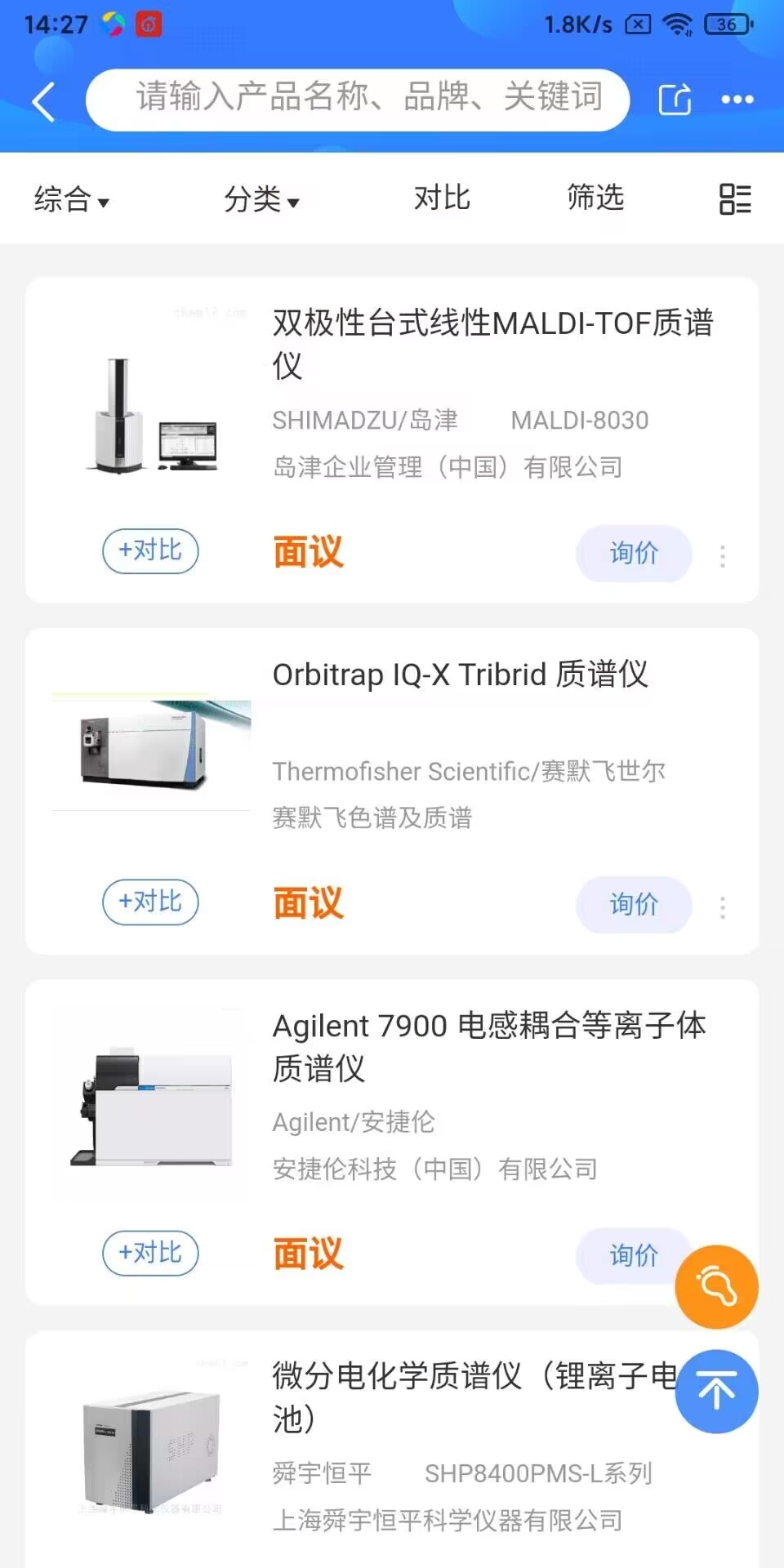Open more options for MALDI-8030 item
This screenshot has height=1568, width=784.
coord(723,556)
